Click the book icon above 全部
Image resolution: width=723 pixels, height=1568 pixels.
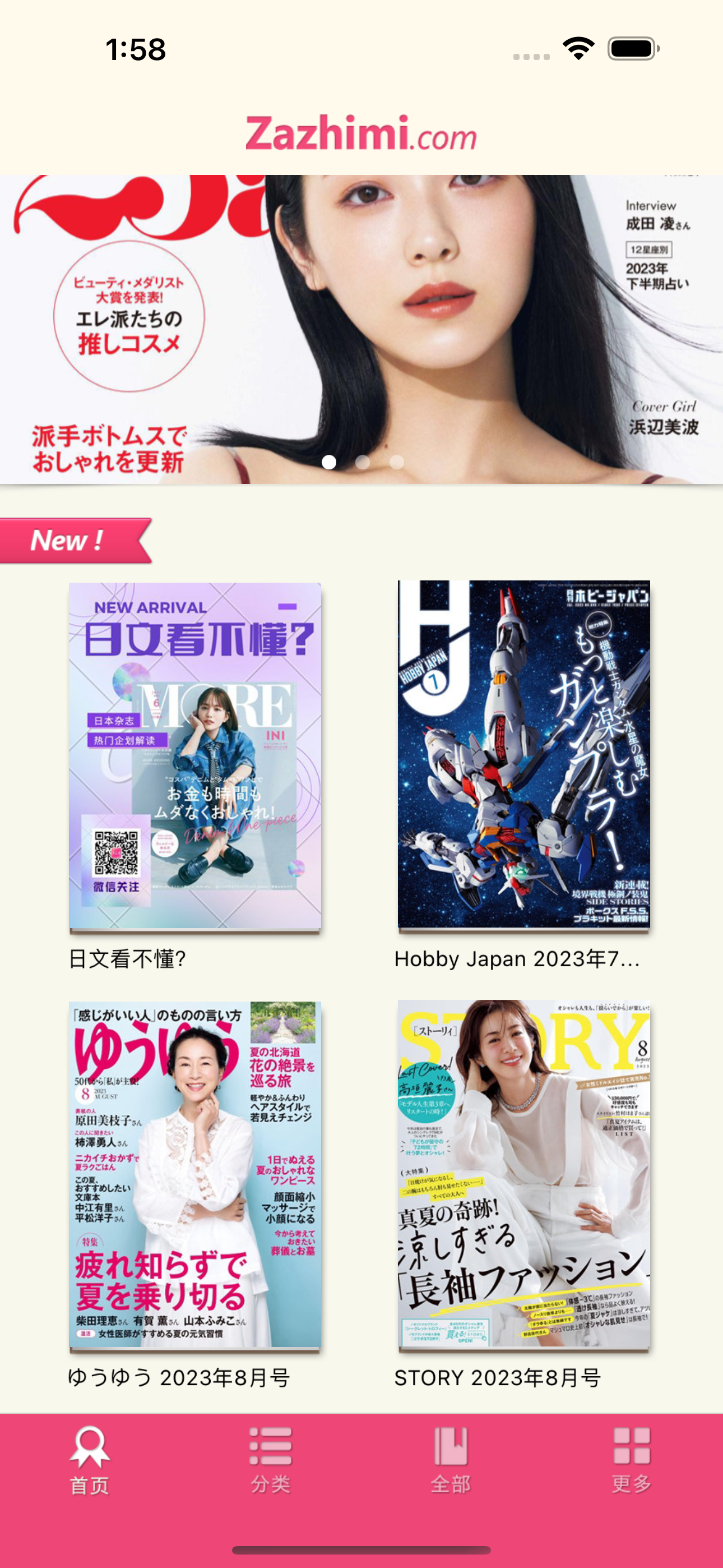pyautogui.click(x=451, y=1446)
